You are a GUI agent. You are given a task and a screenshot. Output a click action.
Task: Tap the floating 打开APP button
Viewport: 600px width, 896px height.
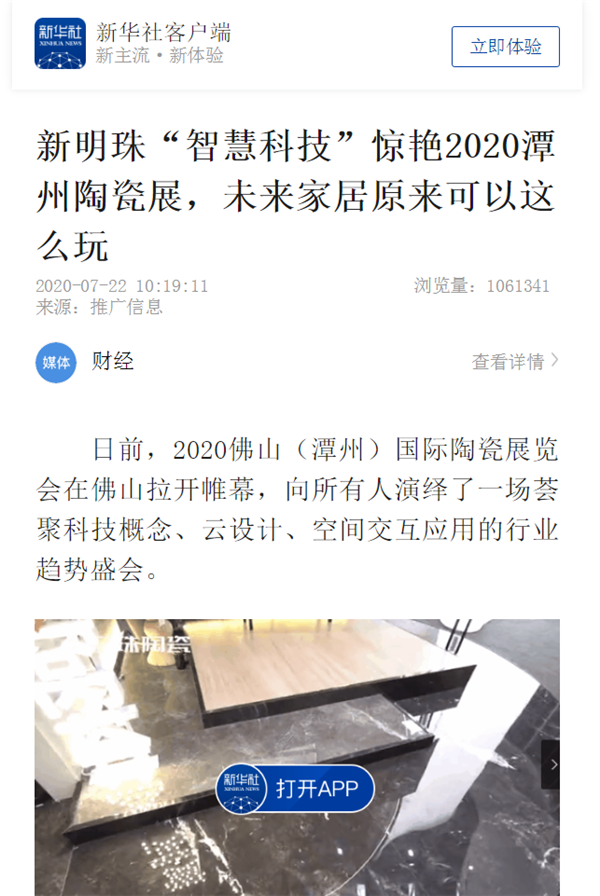click(296, 788)
